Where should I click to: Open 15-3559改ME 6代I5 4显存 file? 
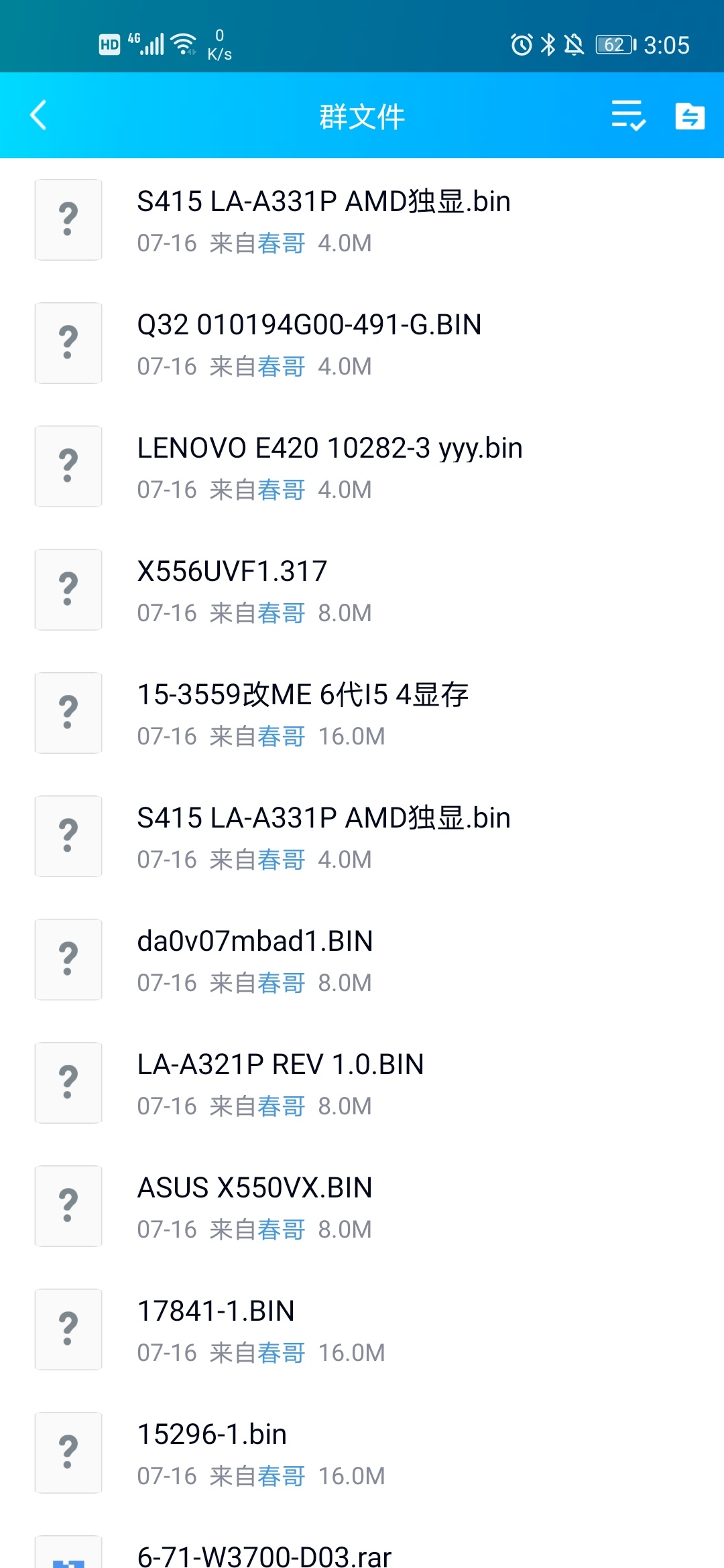[362, 713]
